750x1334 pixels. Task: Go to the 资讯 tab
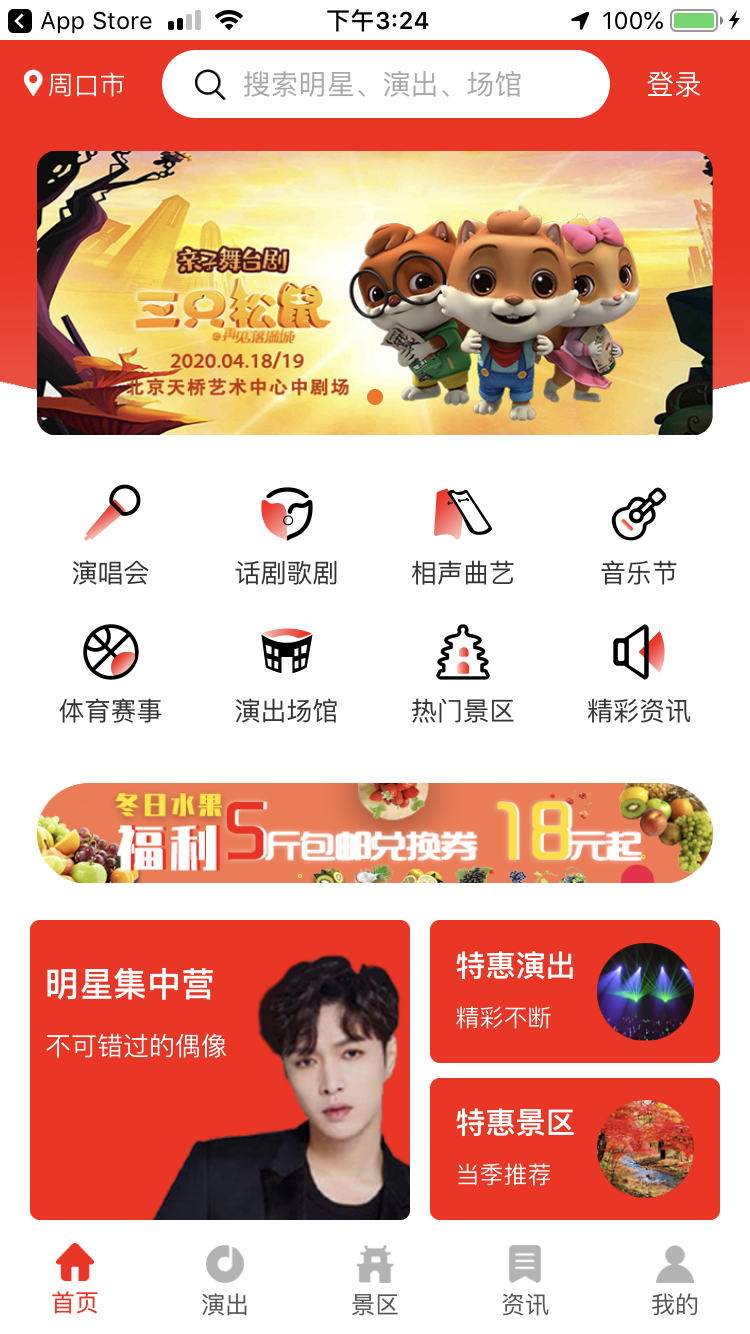point(525,1280)
